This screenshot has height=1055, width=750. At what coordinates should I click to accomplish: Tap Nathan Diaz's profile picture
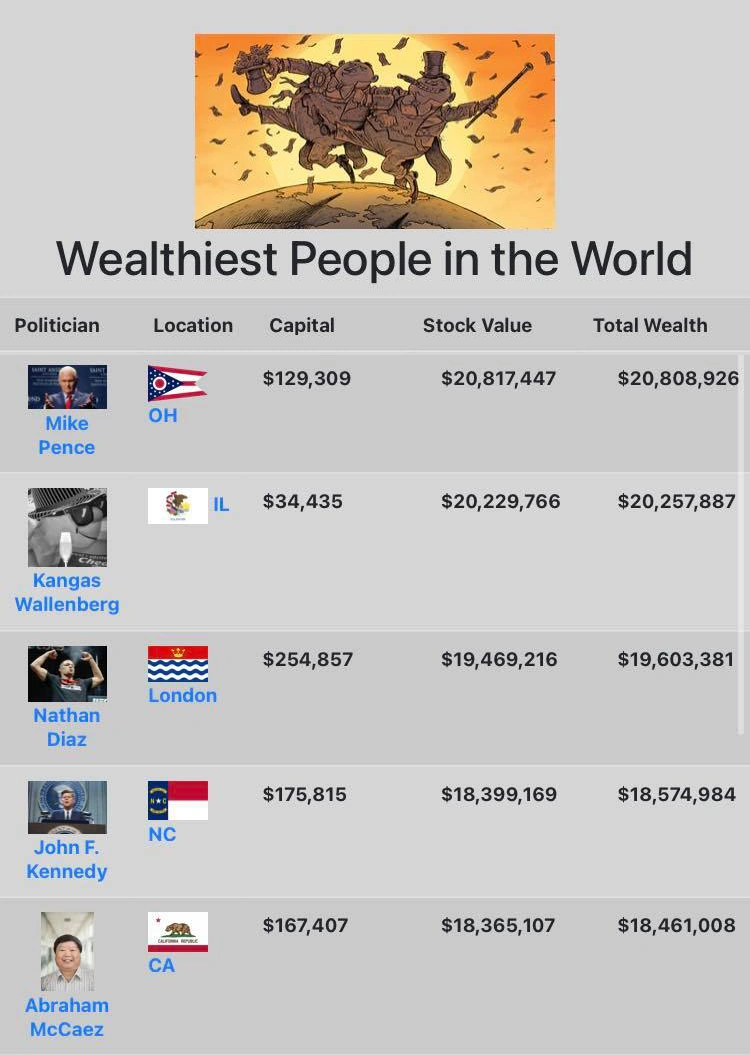(67, 673)
